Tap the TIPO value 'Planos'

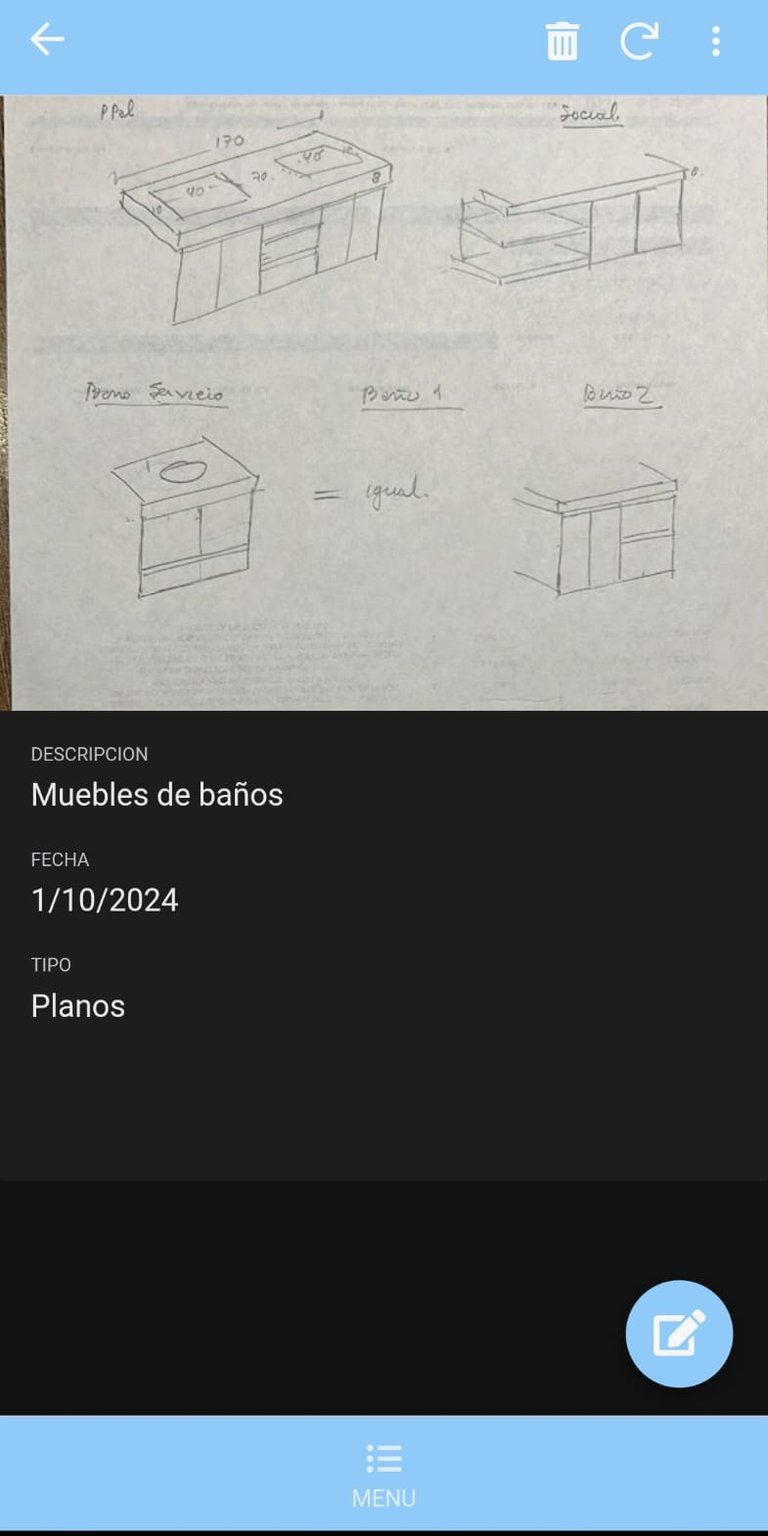[78, 1006]
